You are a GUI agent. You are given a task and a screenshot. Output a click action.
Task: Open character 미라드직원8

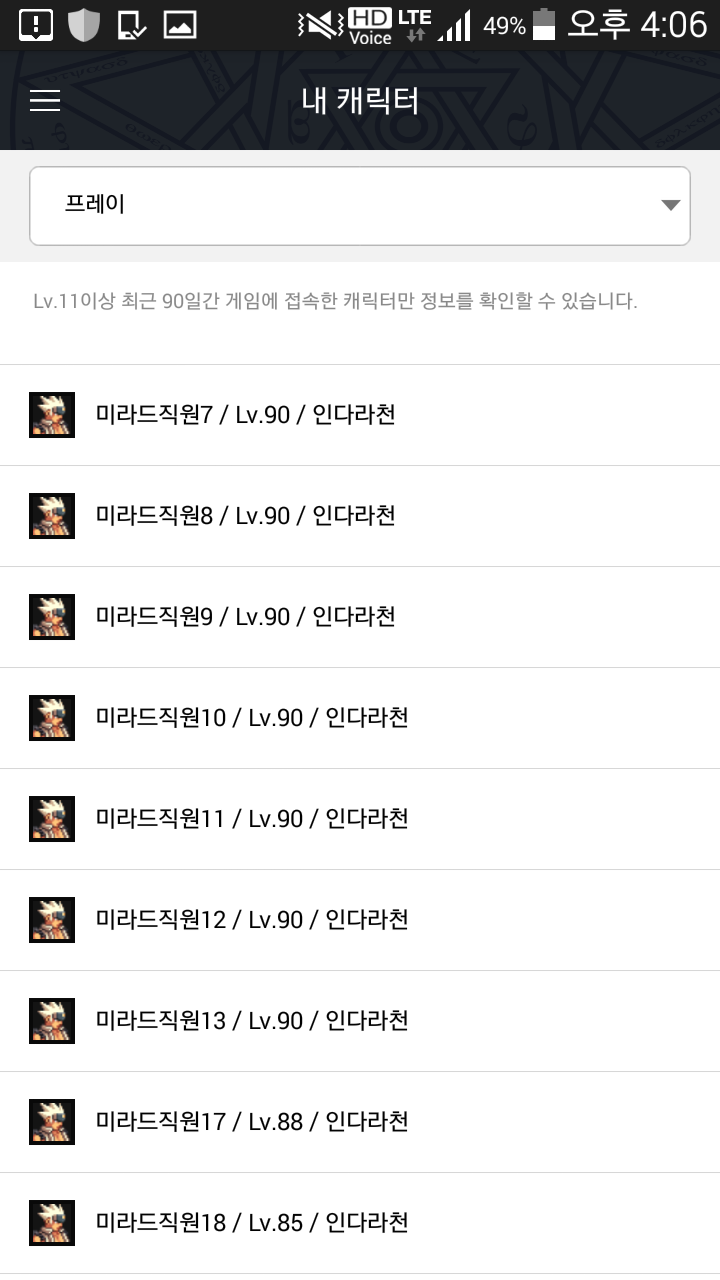pyautogui.click(x=360, y=516)
